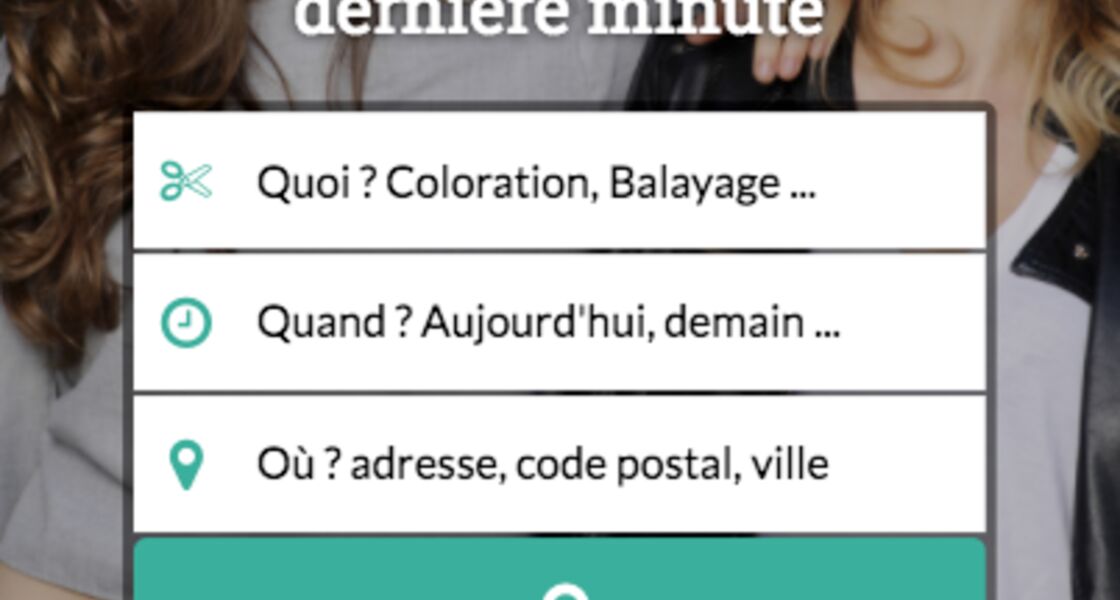Tap the 'Quoi ? Coloration, Balayage' field
Screen dimensions: 1120x600
(560, 182)
